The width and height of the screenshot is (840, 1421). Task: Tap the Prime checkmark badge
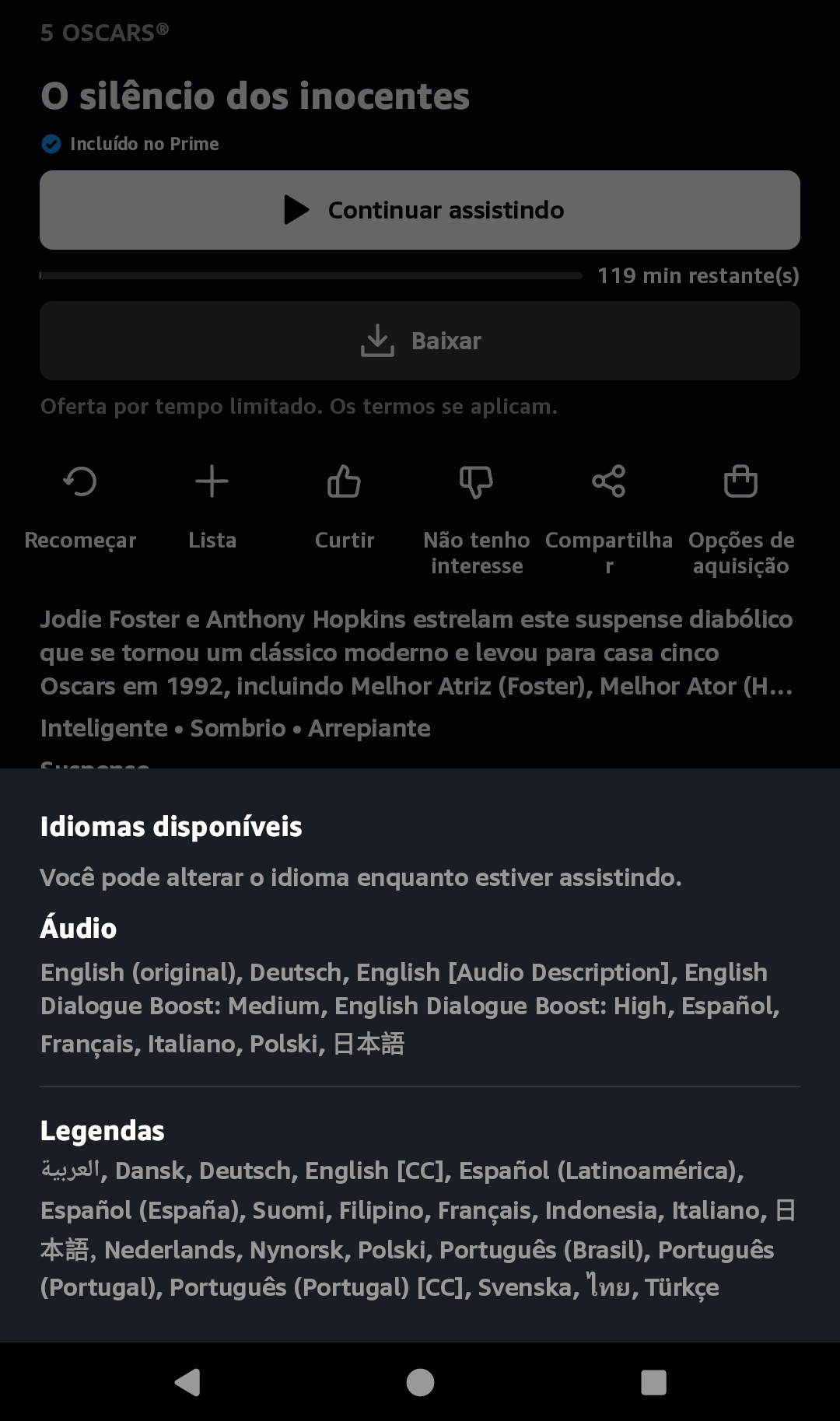click(x=51, y=143)
